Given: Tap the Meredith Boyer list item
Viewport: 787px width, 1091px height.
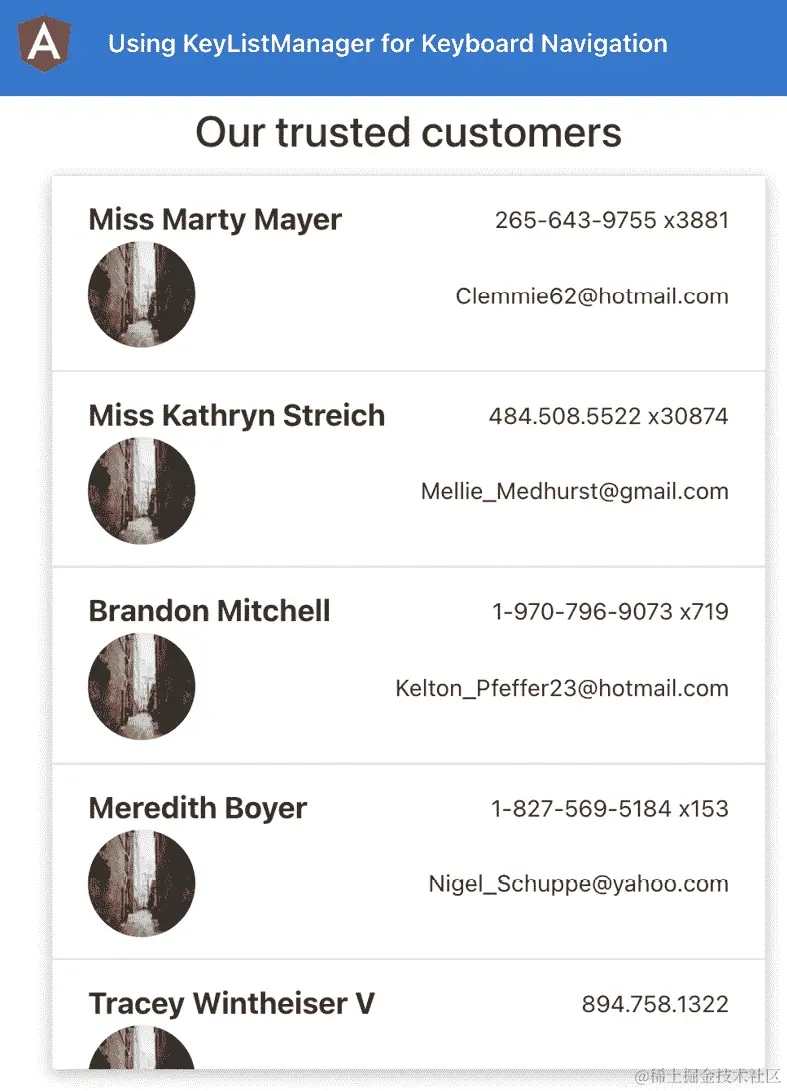Looking at the screenshot, I should [408, 861].
